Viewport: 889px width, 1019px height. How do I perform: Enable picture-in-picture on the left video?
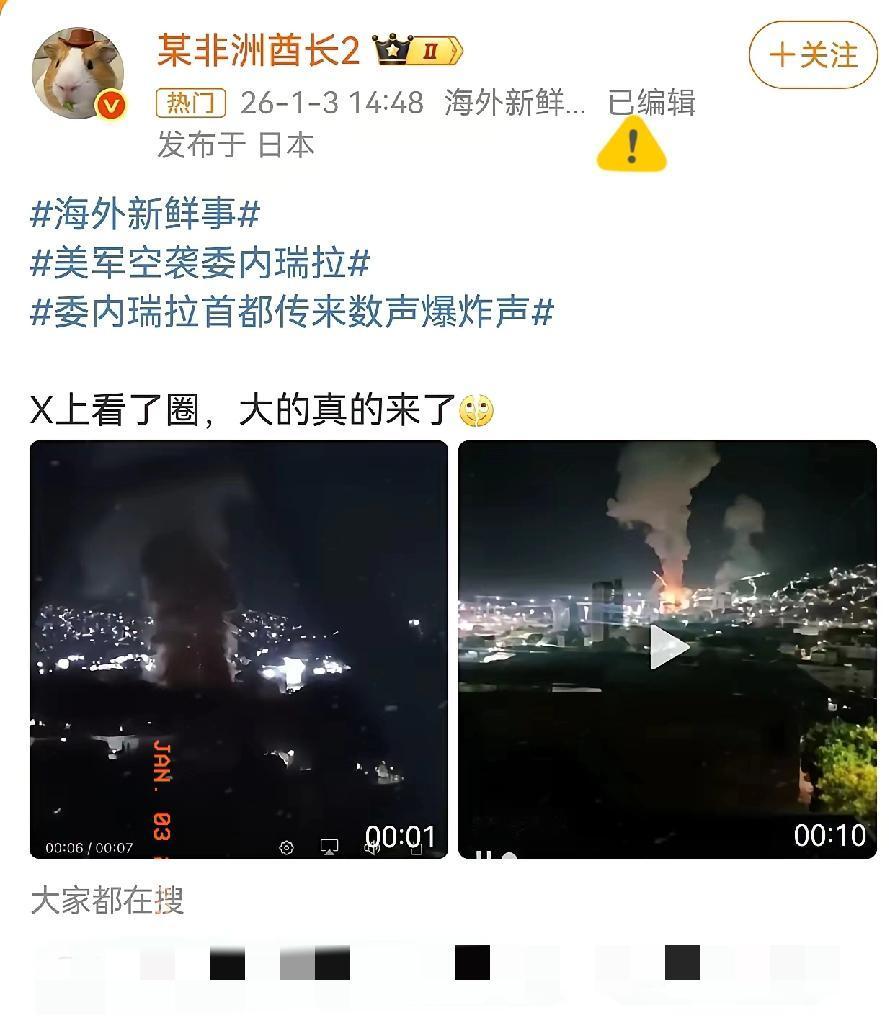[x=330, y=846]
